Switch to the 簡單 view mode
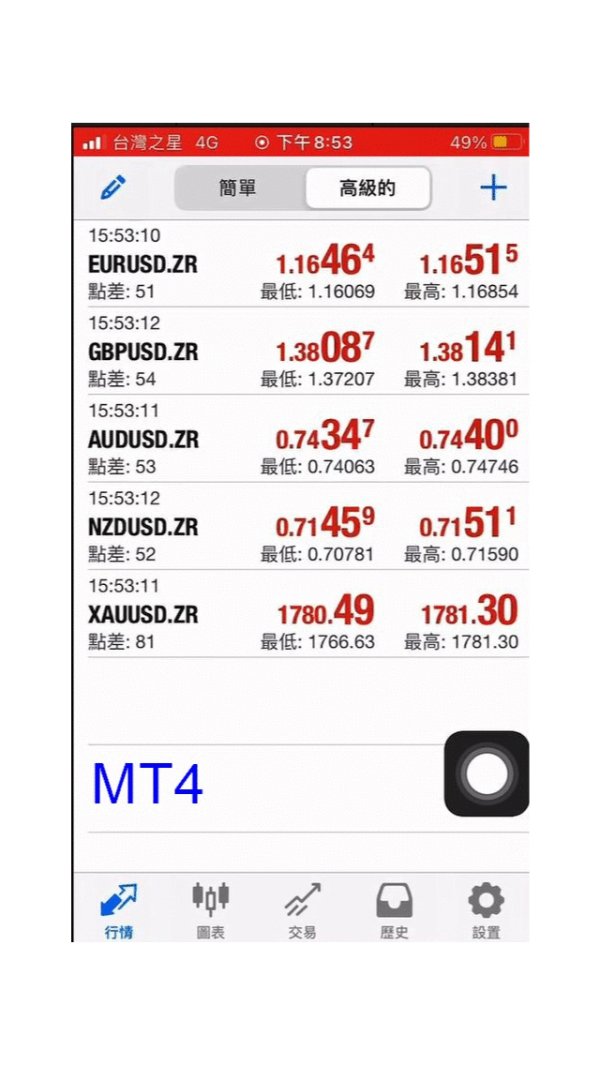The width and height of the screenshot is (600, 1065). point(238,188)
